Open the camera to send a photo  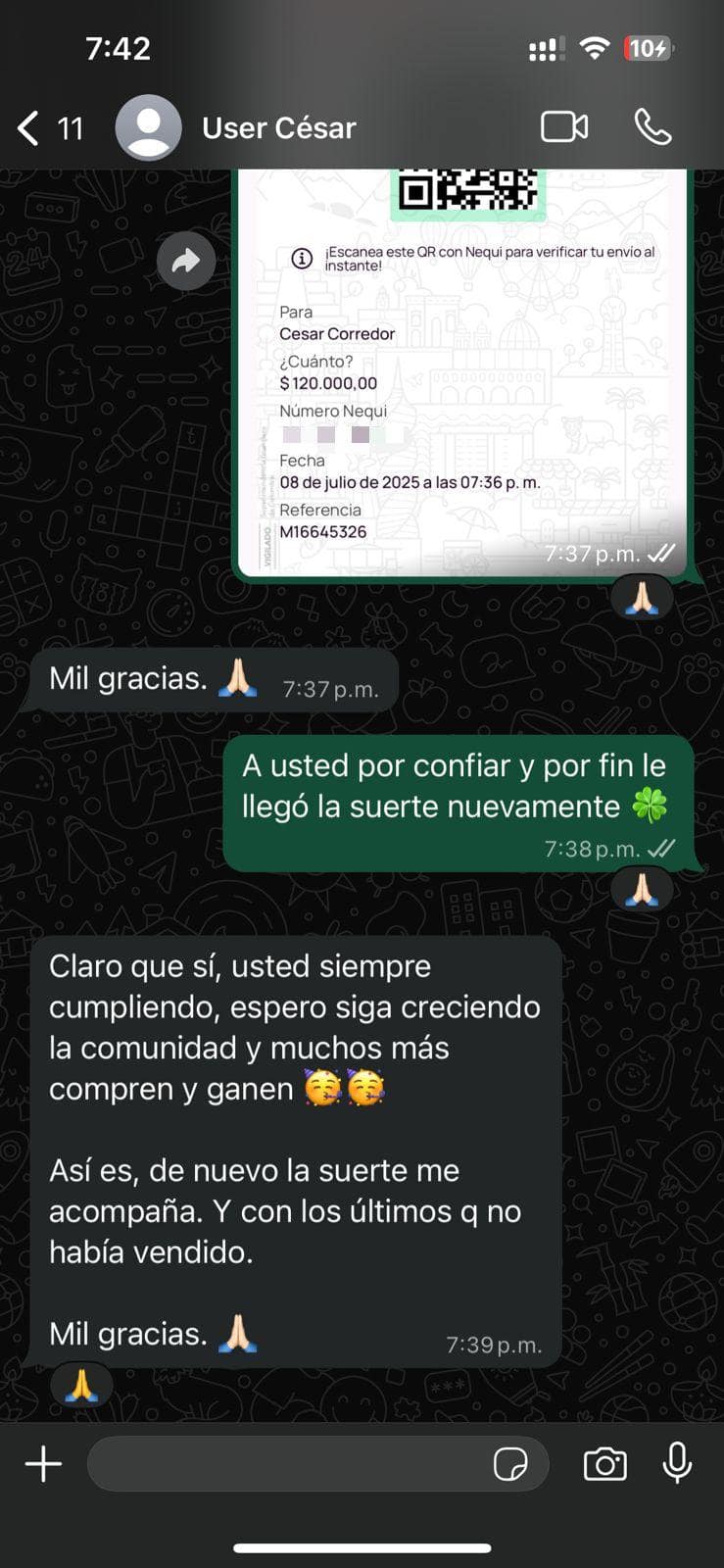(605, 1464)
